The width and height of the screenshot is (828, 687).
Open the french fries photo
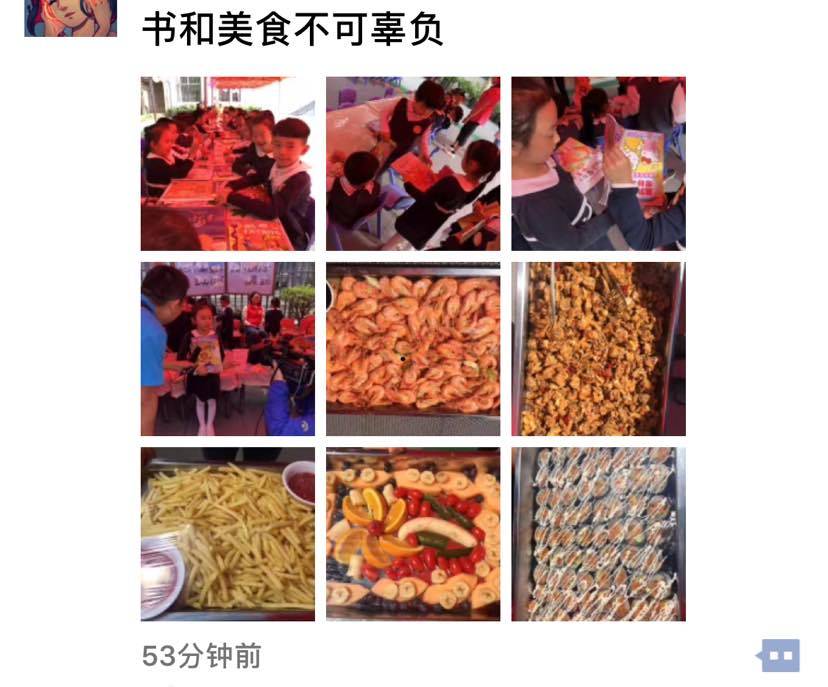(227, 534)
